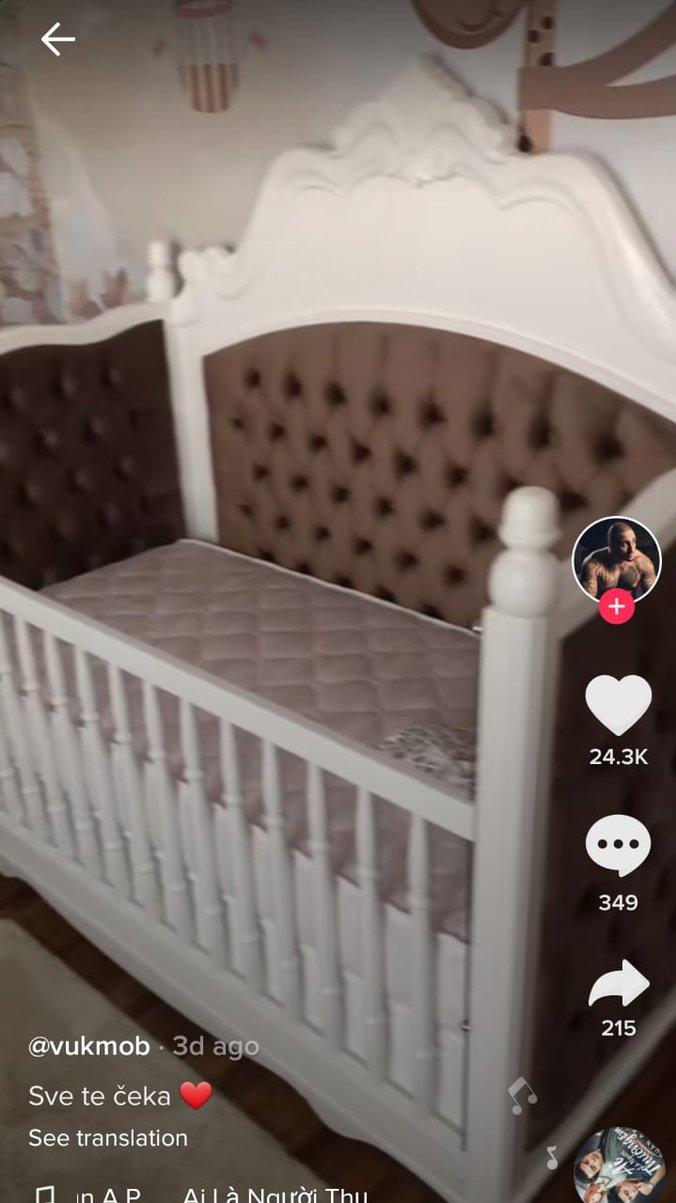Follow the creator with the plus badge

617,606
